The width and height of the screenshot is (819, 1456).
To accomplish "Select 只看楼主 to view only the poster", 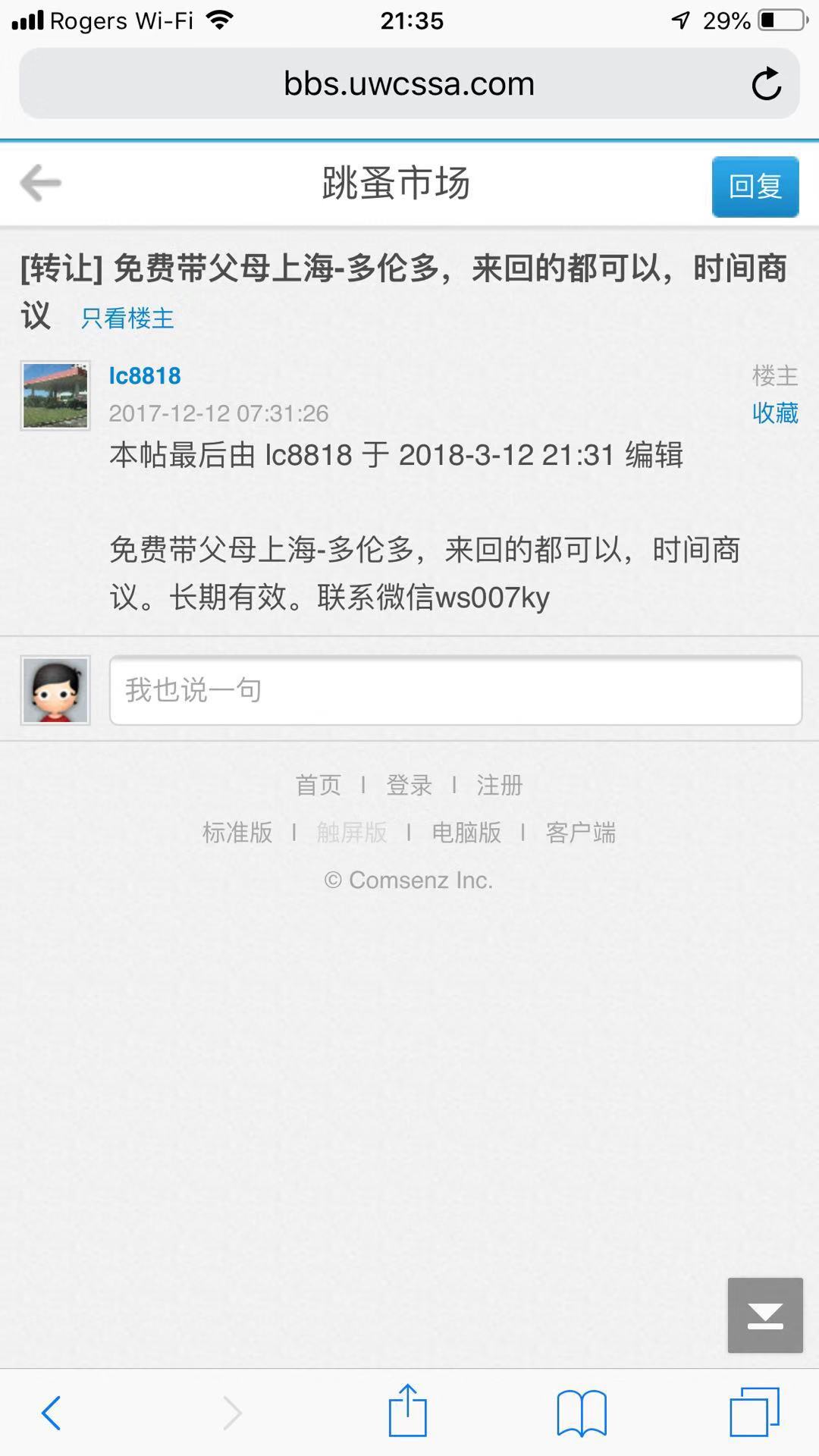I will pos(127,318).
